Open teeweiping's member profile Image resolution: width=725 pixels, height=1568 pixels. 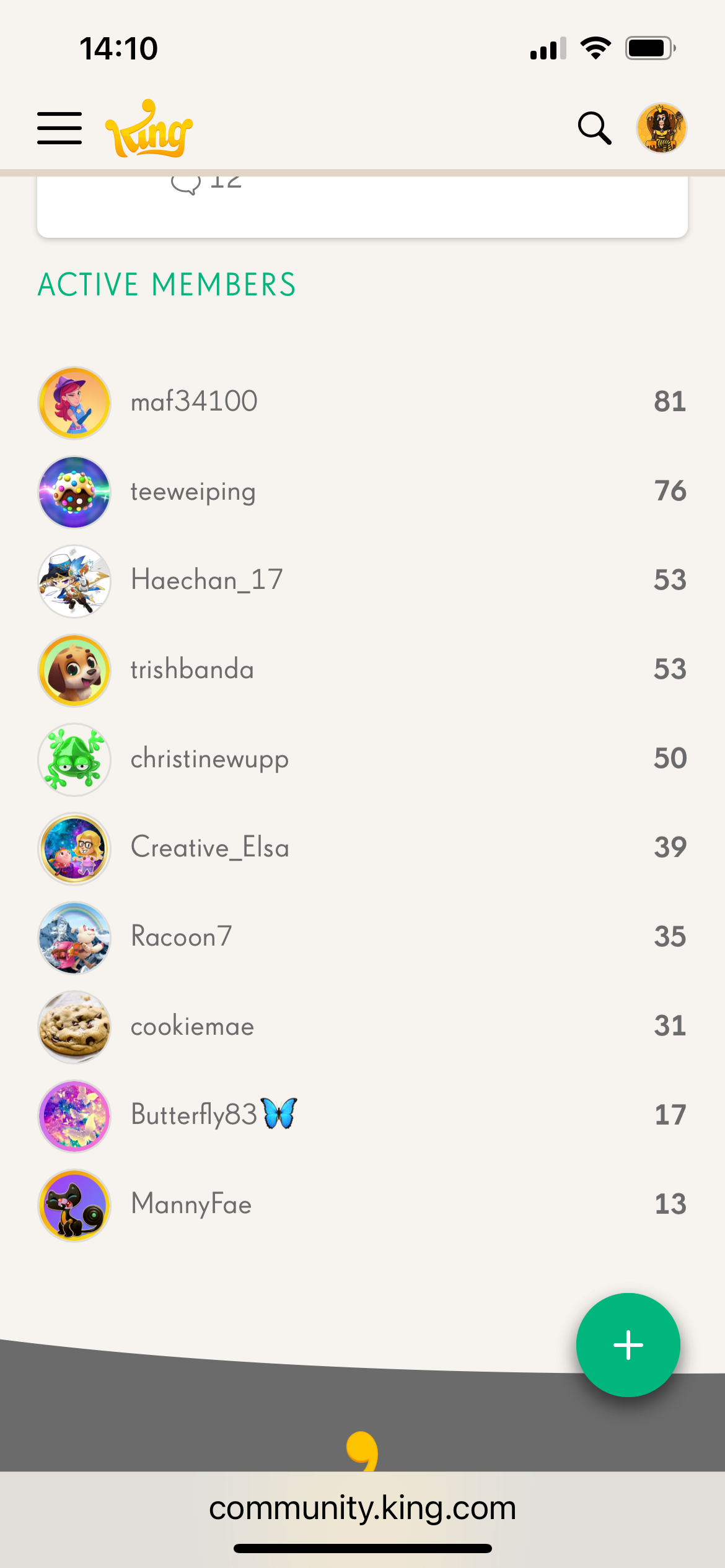pos(193,492)
